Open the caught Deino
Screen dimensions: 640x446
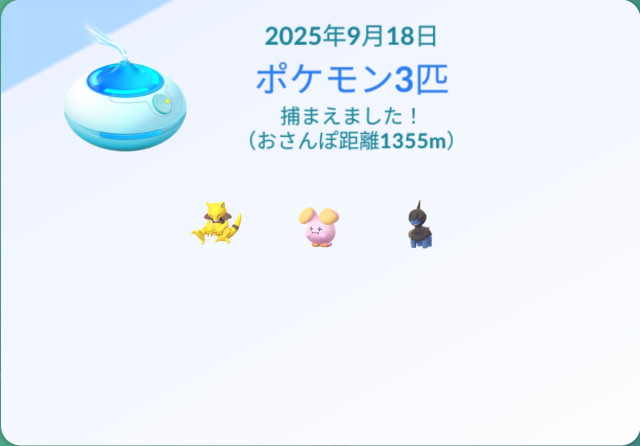[420, 224]
